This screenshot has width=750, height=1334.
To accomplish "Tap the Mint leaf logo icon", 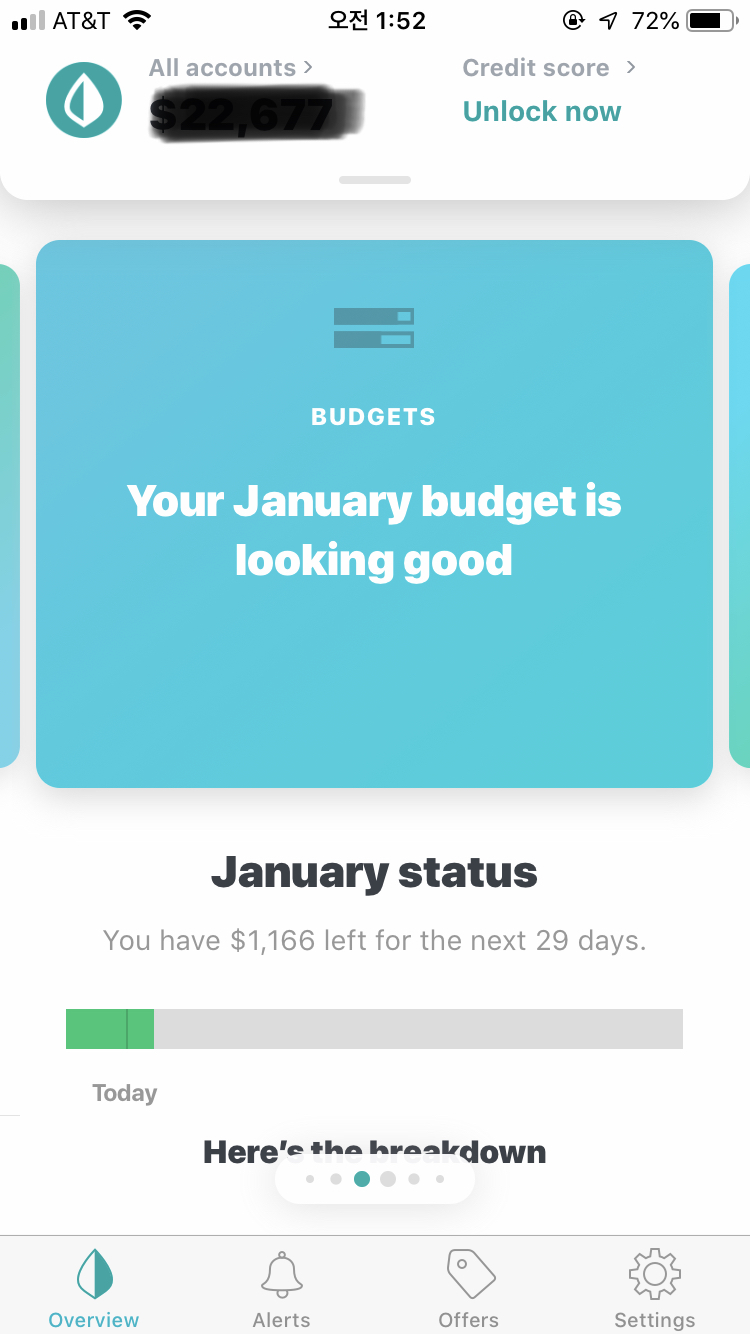I will tap(84, 100).
